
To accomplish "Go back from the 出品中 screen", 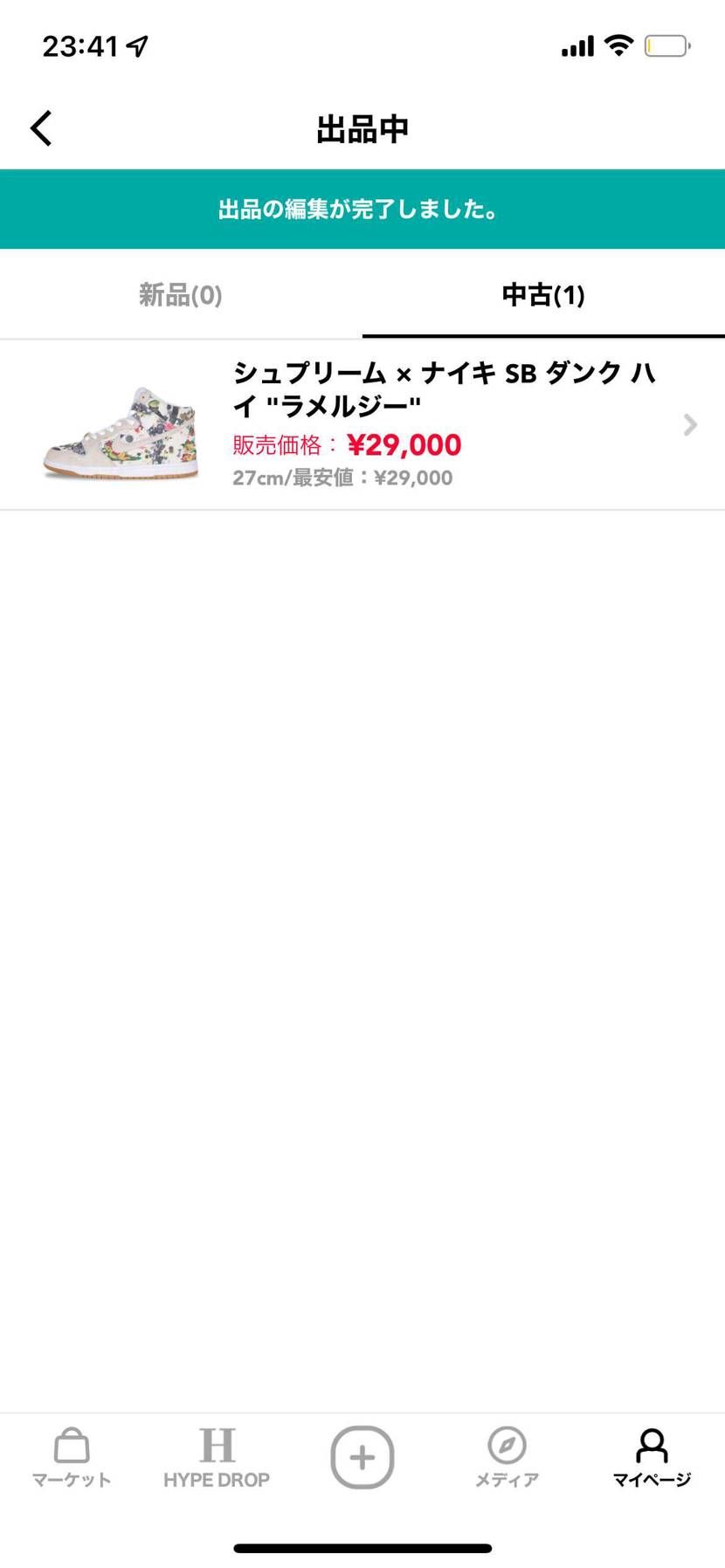I will point(41,128).
